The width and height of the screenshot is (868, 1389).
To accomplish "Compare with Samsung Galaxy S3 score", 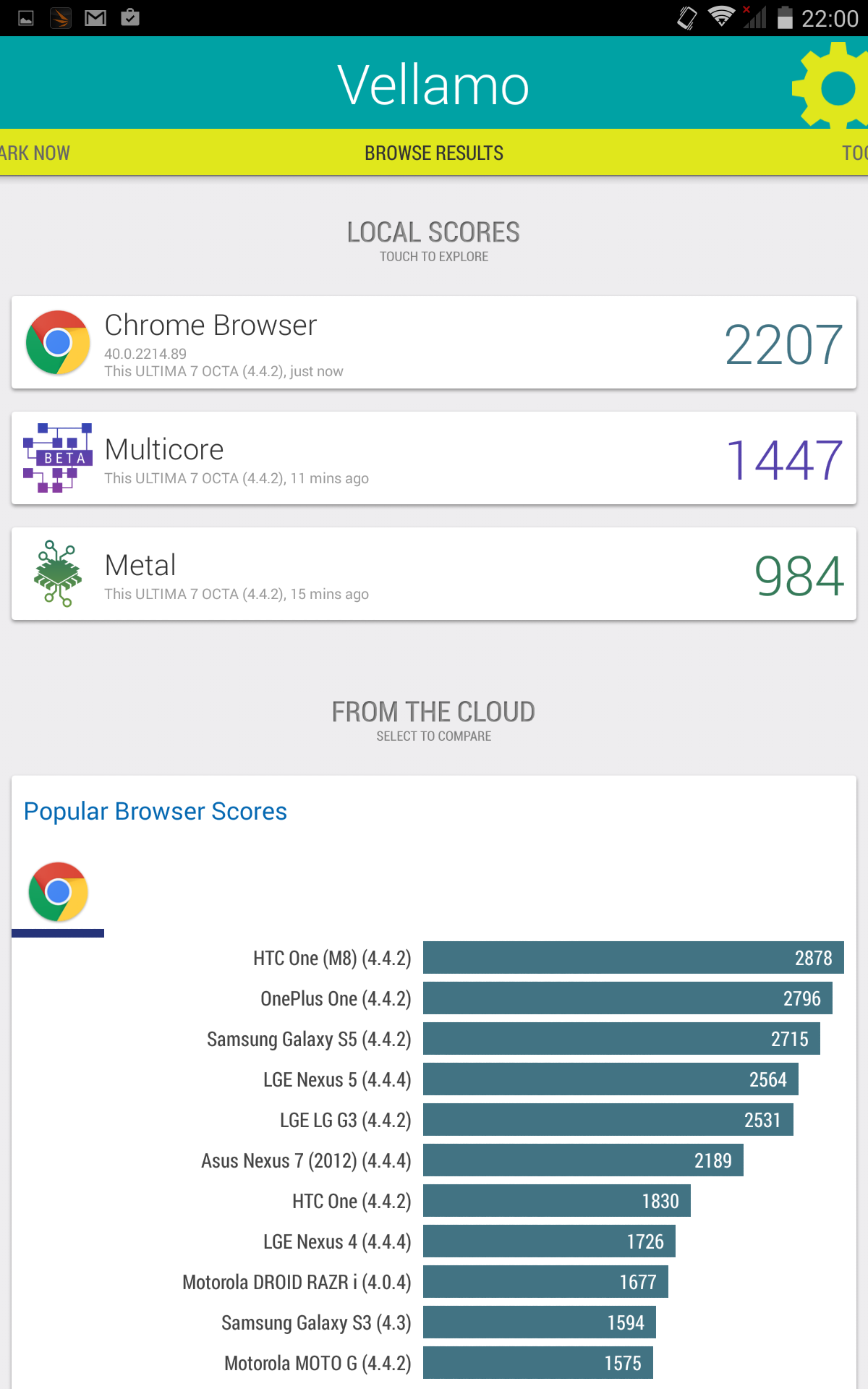I will click(x=539, y=1322).
